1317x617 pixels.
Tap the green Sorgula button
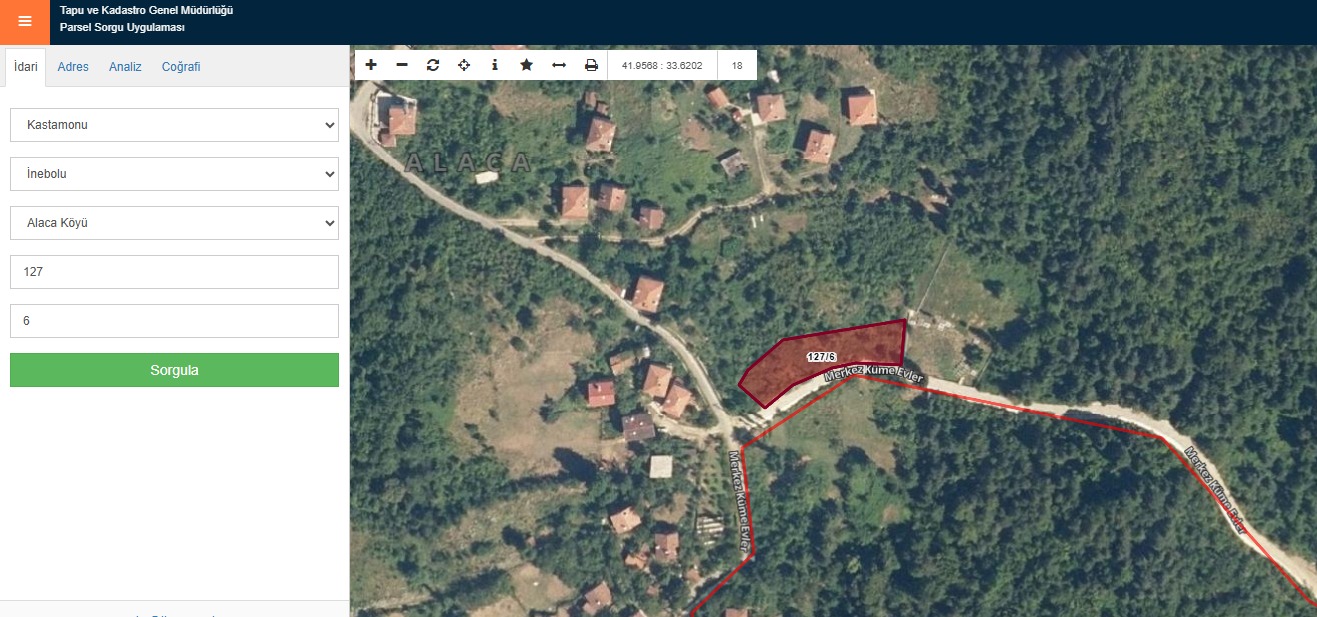(x=174, y=370)
